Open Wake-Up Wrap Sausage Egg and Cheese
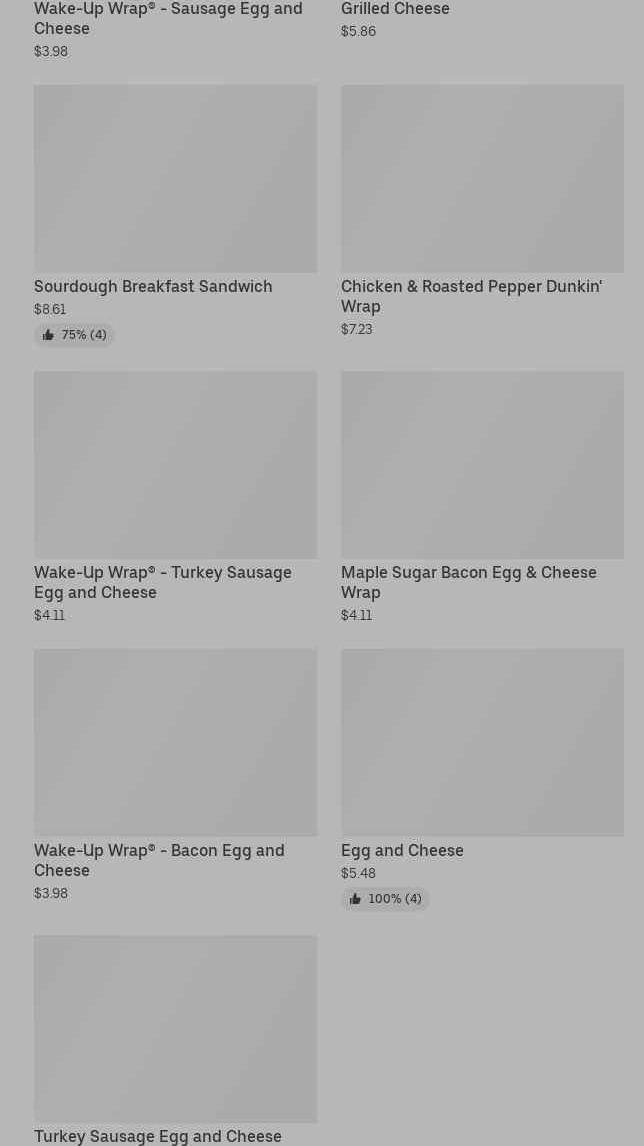The width and height of the screenshot is (644, 1146). tap(168, 18)
